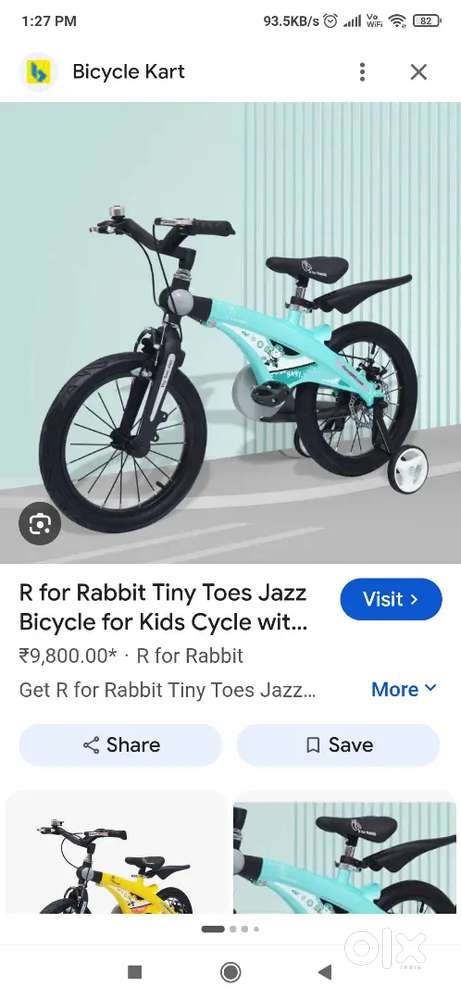Expand the More description
This screenshot has height=1000, width=461.
point(404,689)
